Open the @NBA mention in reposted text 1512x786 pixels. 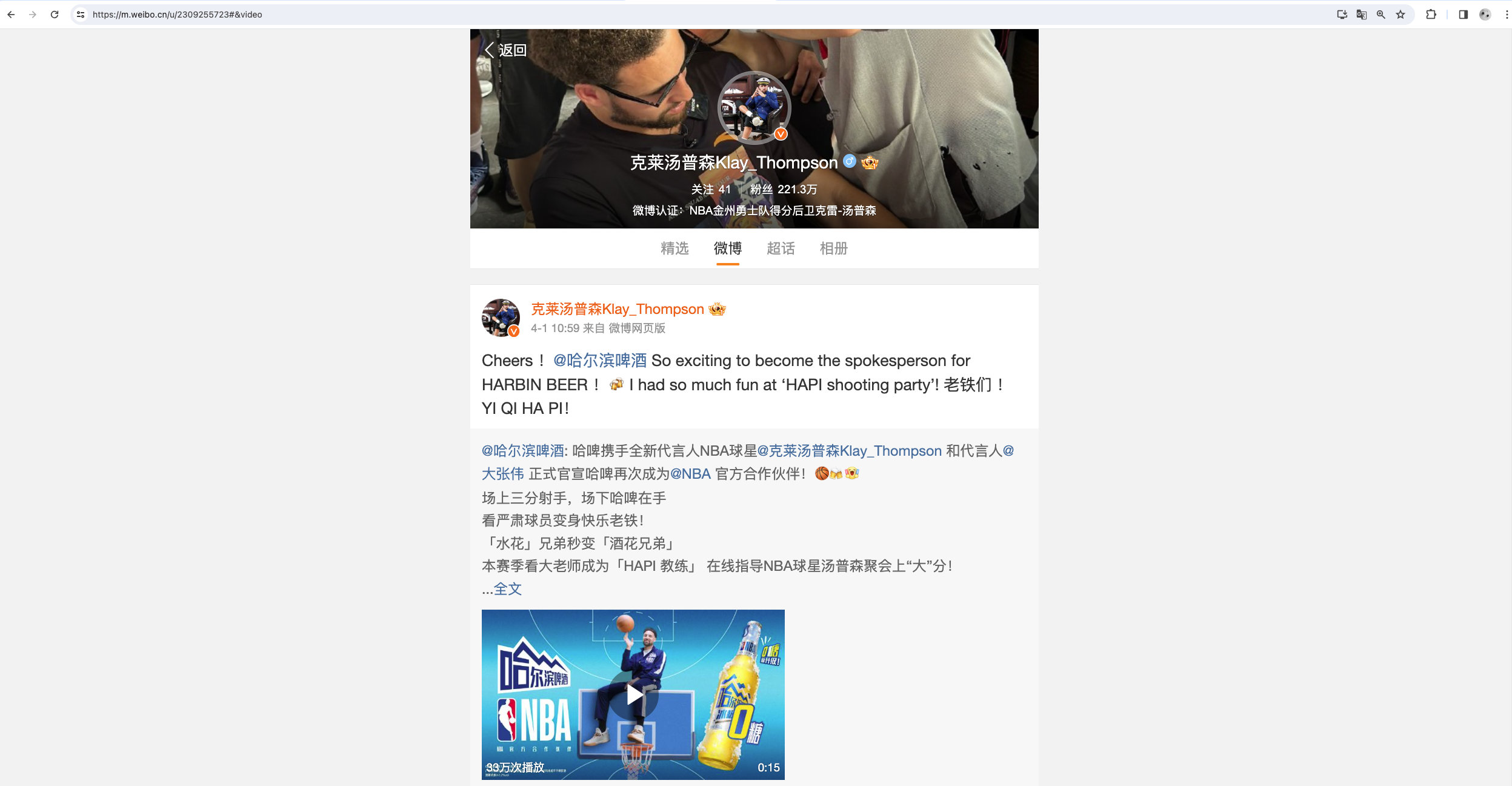(690, 474)
